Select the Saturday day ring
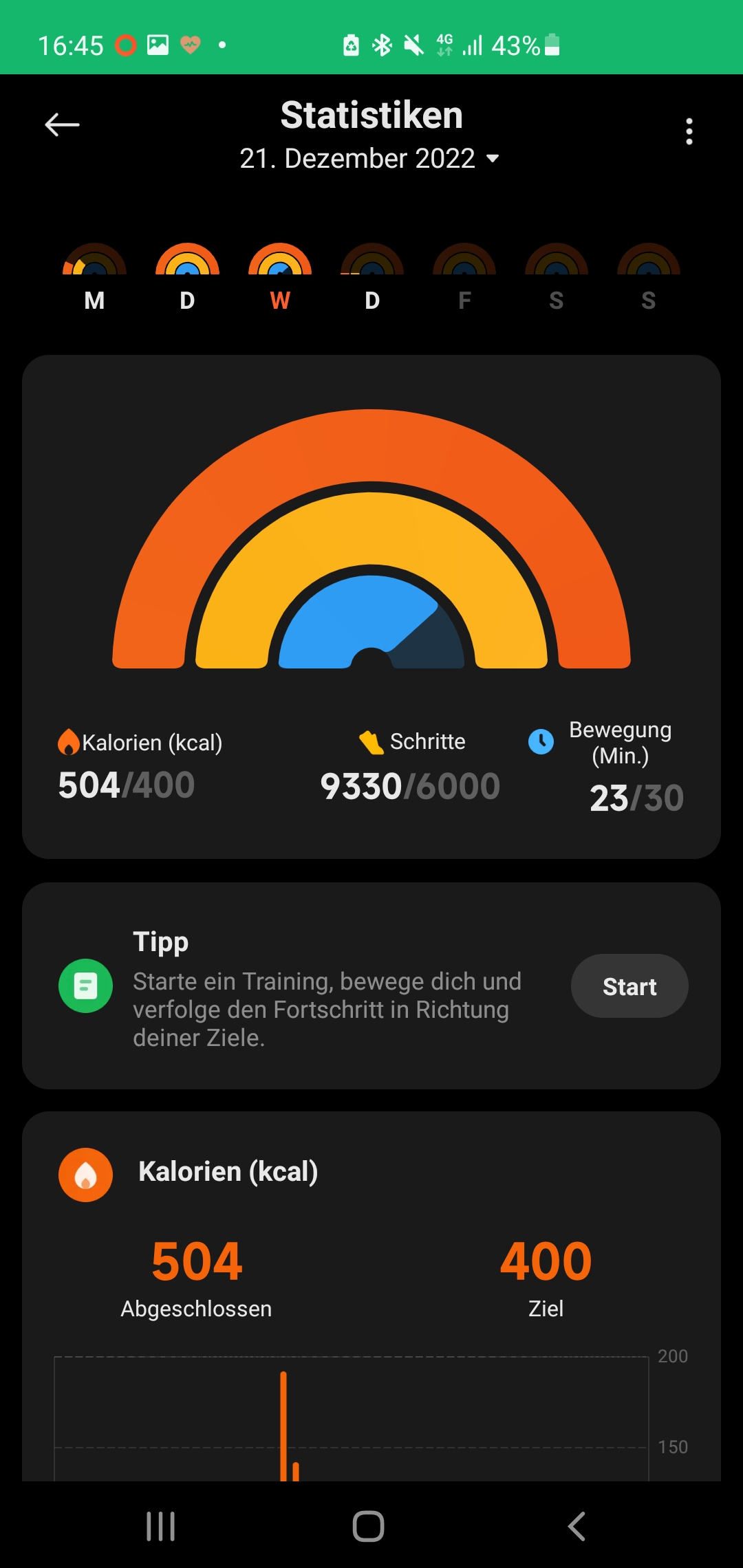743x1568 pixels. [557, 276]
